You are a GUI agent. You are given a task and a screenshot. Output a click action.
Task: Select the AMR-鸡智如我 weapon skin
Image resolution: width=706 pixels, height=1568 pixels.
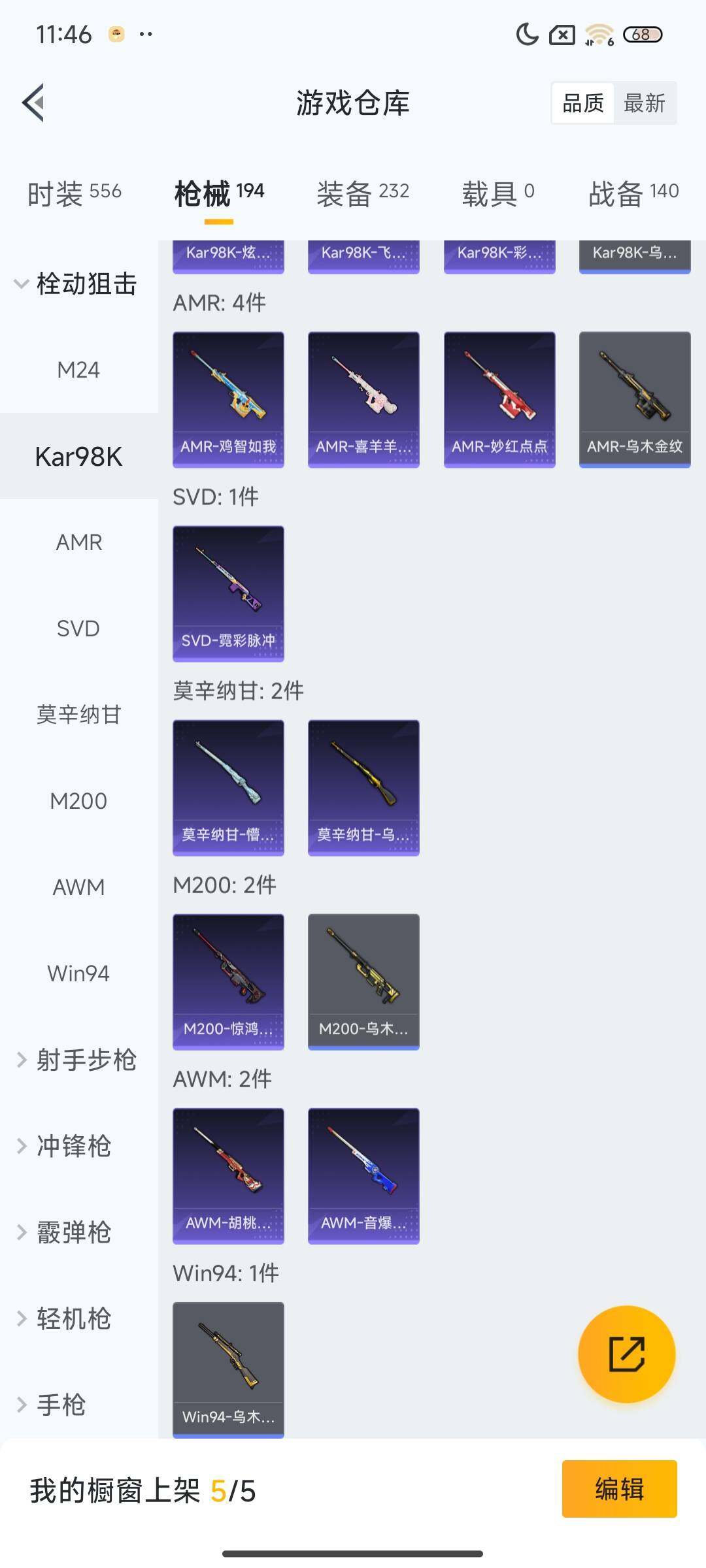228,399
